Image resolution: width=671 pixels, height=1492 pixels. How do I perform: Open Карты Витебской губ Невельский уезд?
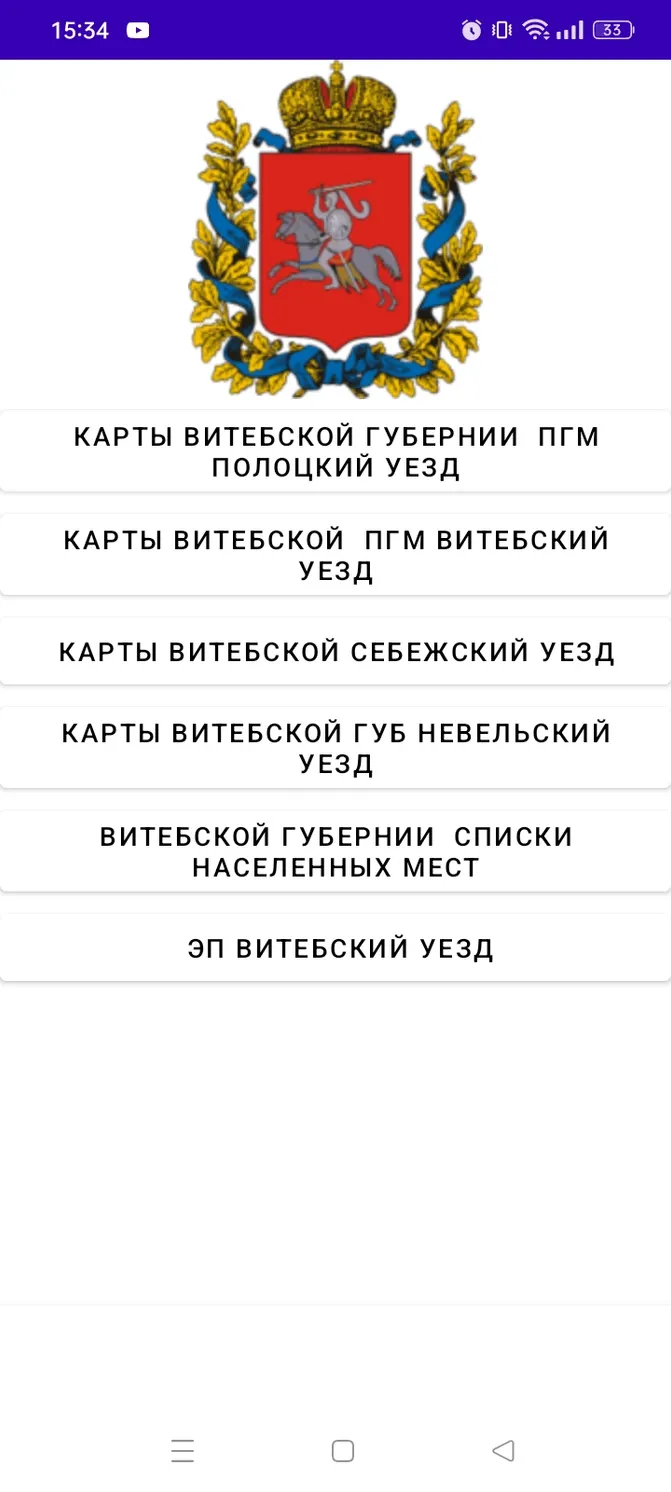[335, 748]
